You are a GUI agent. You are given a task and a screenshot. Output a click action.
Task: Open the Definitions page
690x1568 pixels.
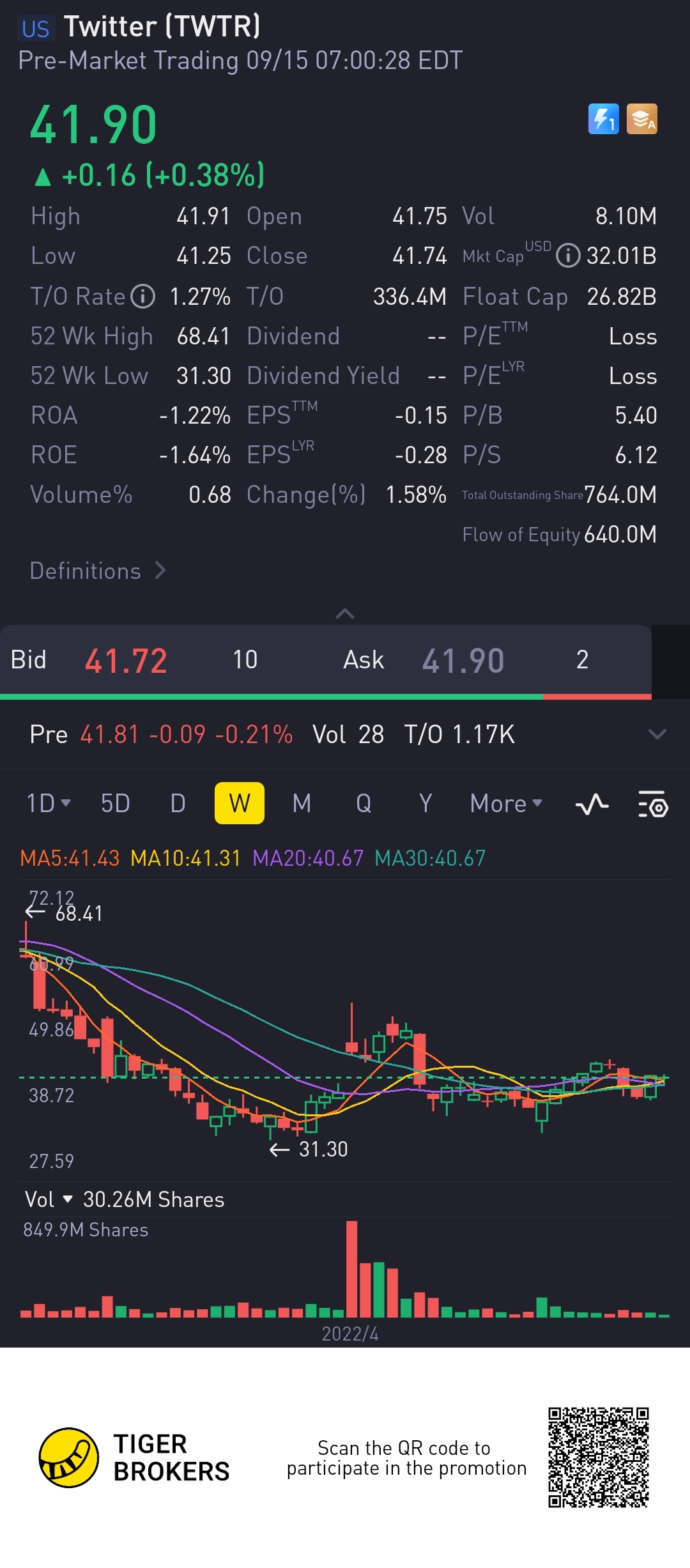[97, 571]
